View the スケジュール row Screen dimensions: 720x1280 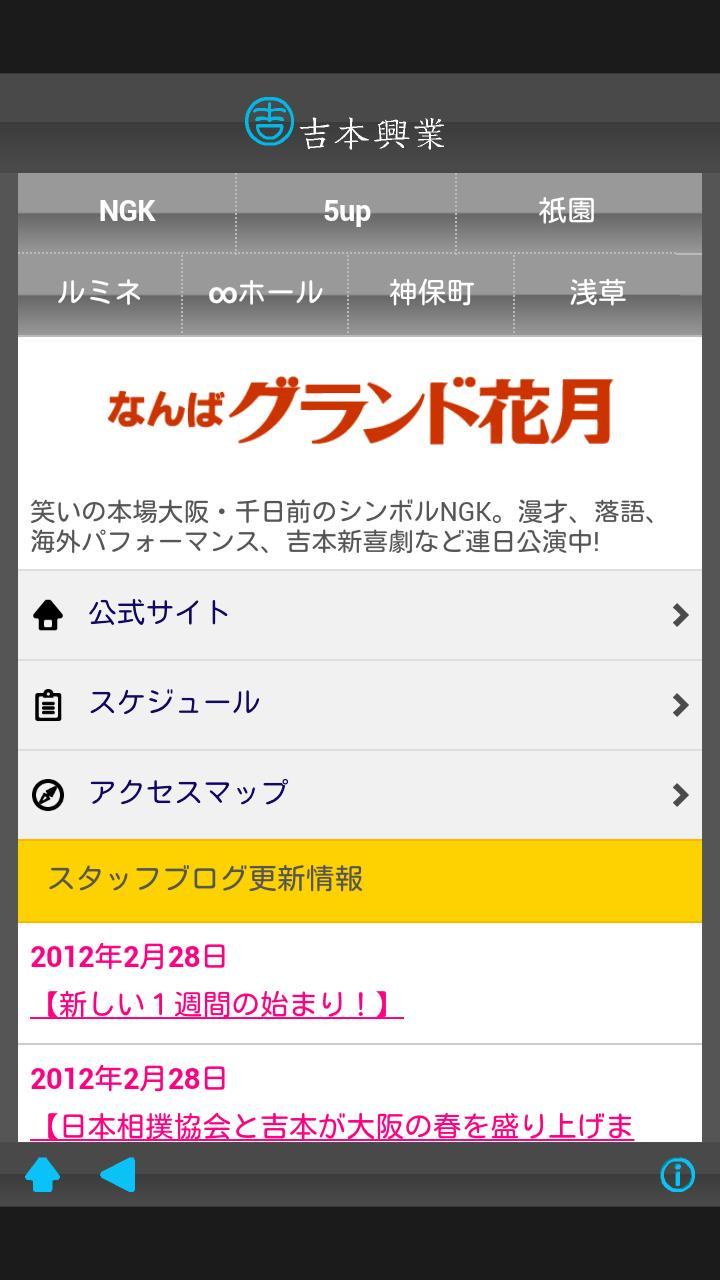click(x=360, y=704)
